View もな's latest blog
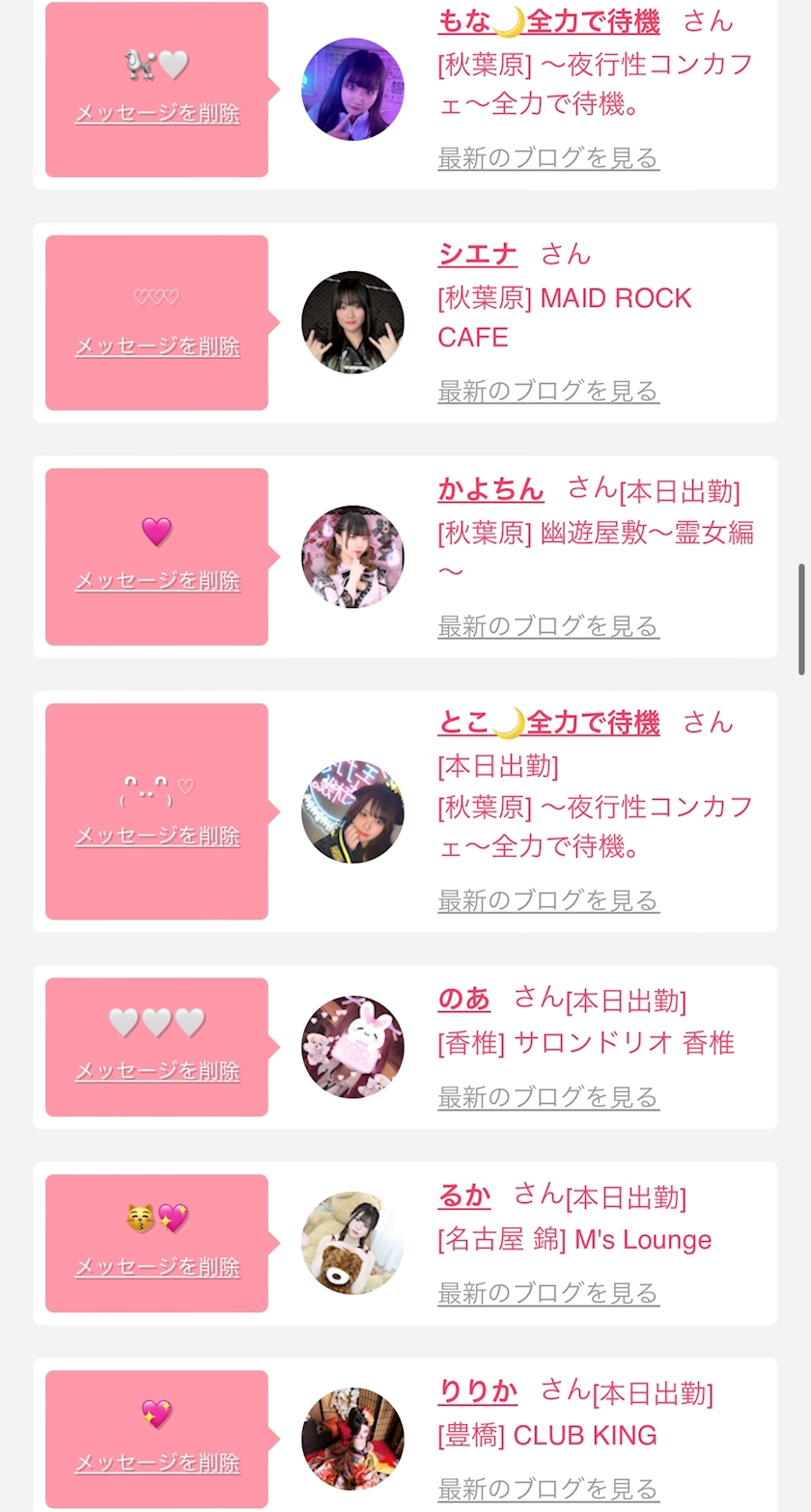 547,158
